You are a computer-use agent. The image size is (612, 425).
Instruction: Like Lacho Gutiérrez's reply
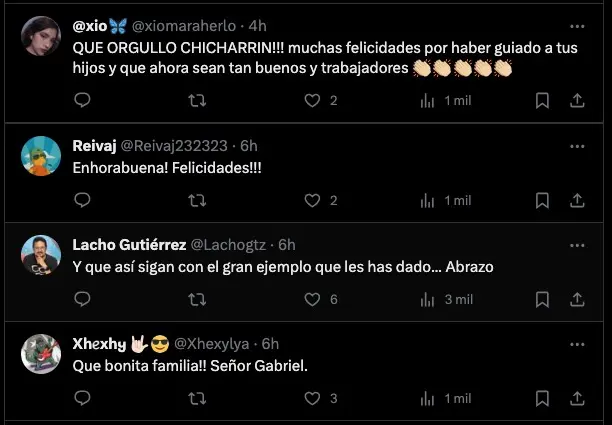[312, 298]
